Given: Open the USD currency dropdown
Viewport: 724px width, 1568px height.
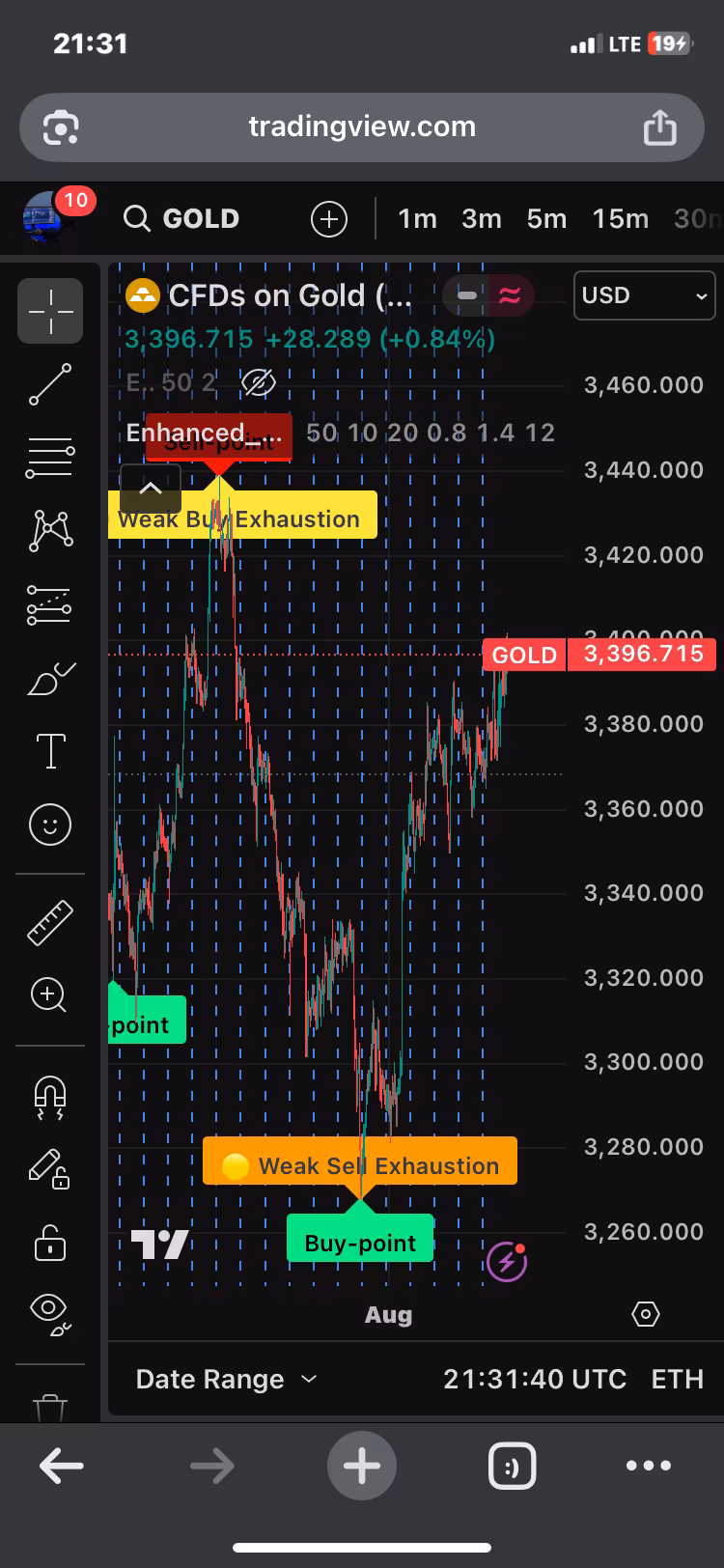Looking at the screenshot, I should point(644,295).
